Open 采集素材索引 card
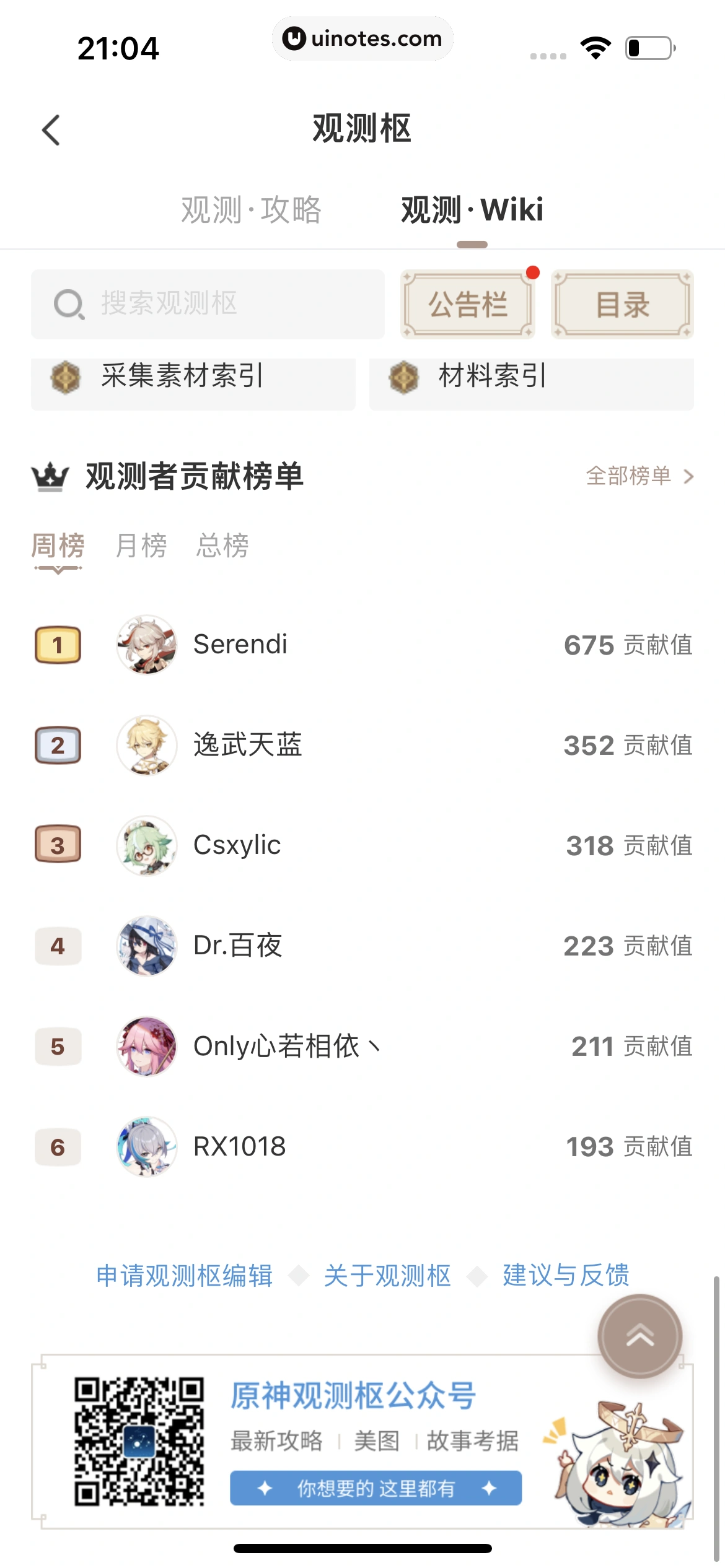 coord(193,378)
